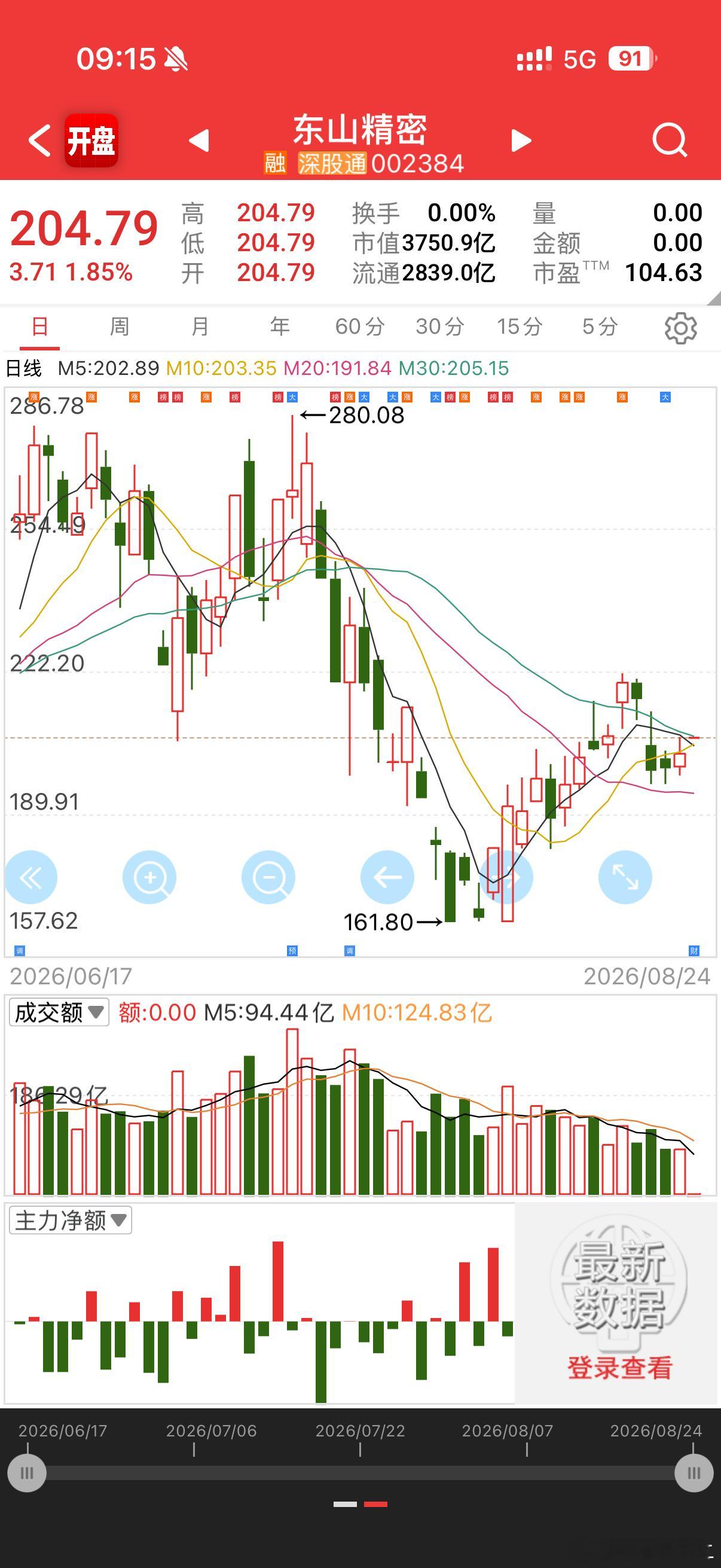The width and height of the screenshot is (721, 1568).
Task: Zoom out on the candlestick chart
Action: [x=268, y=877]
